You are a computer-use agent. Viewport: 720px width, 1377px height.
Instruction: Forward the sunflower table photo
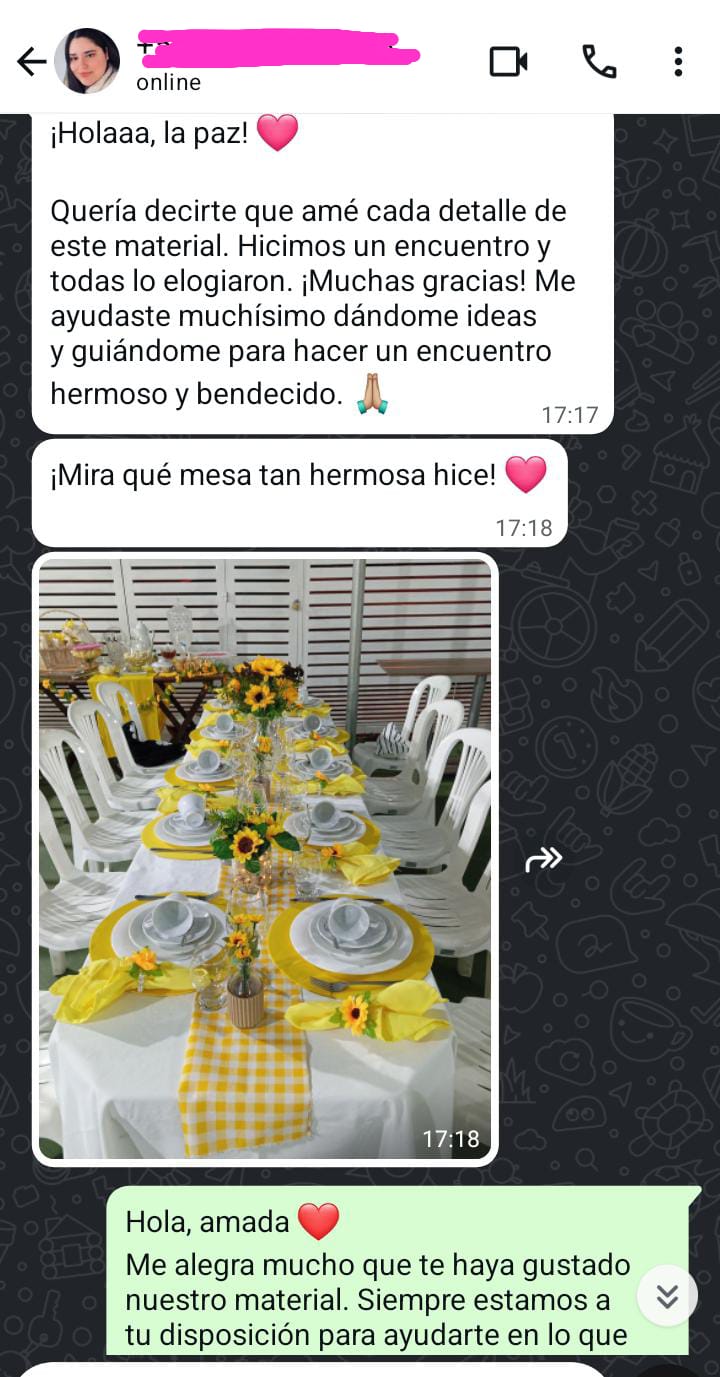[544, 857]
